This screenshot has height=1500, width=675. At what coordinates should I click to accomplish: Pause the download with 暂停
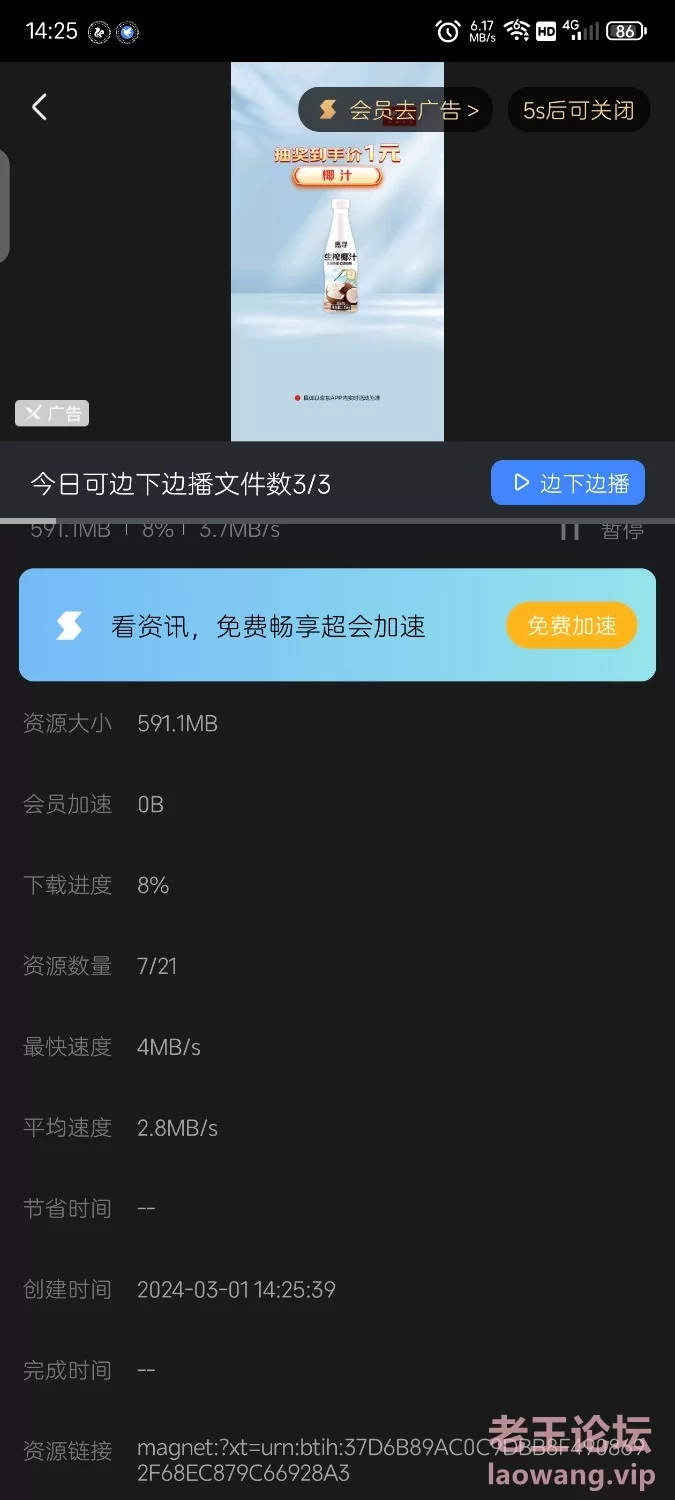coord(602,531)
